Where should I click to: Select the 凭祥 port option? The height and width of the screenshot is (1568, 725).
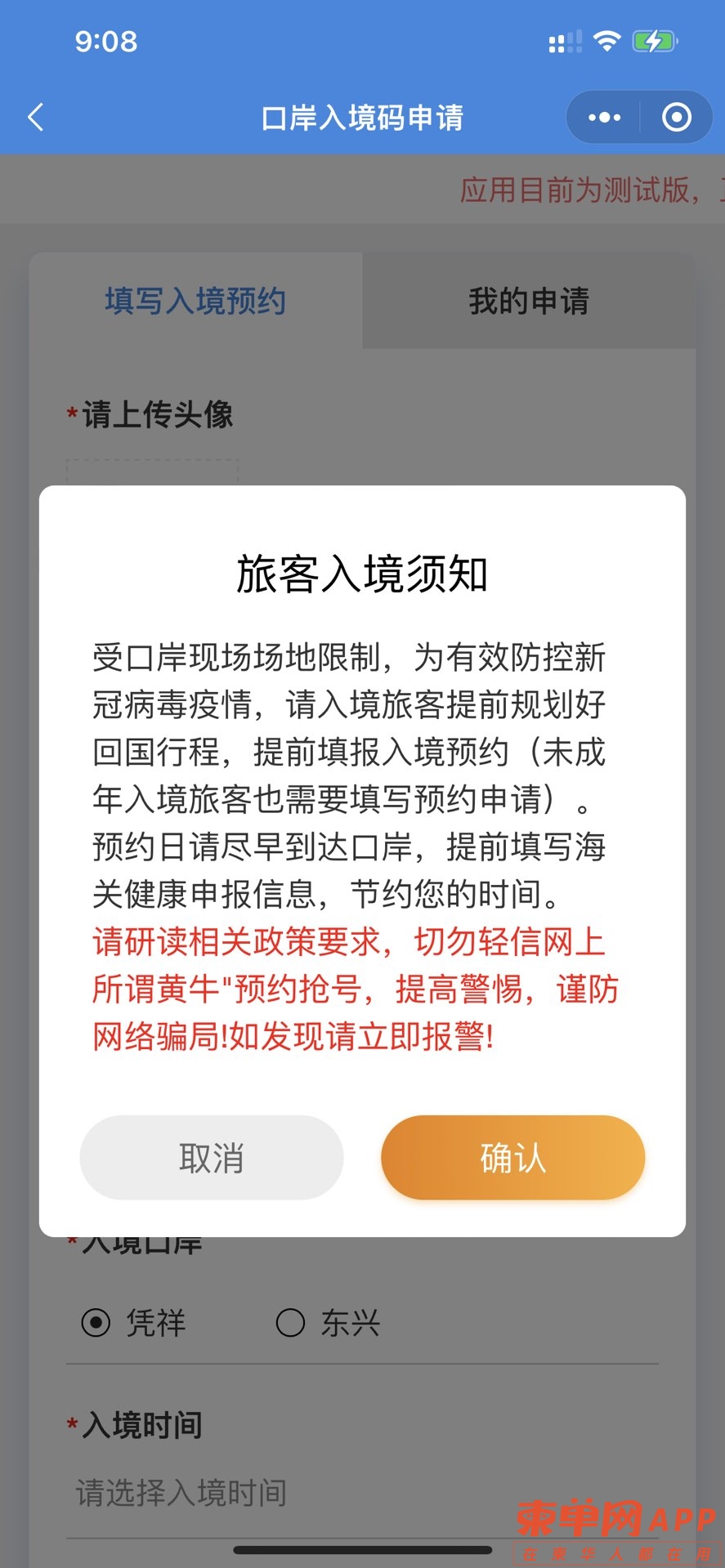tap(96, 1322)
